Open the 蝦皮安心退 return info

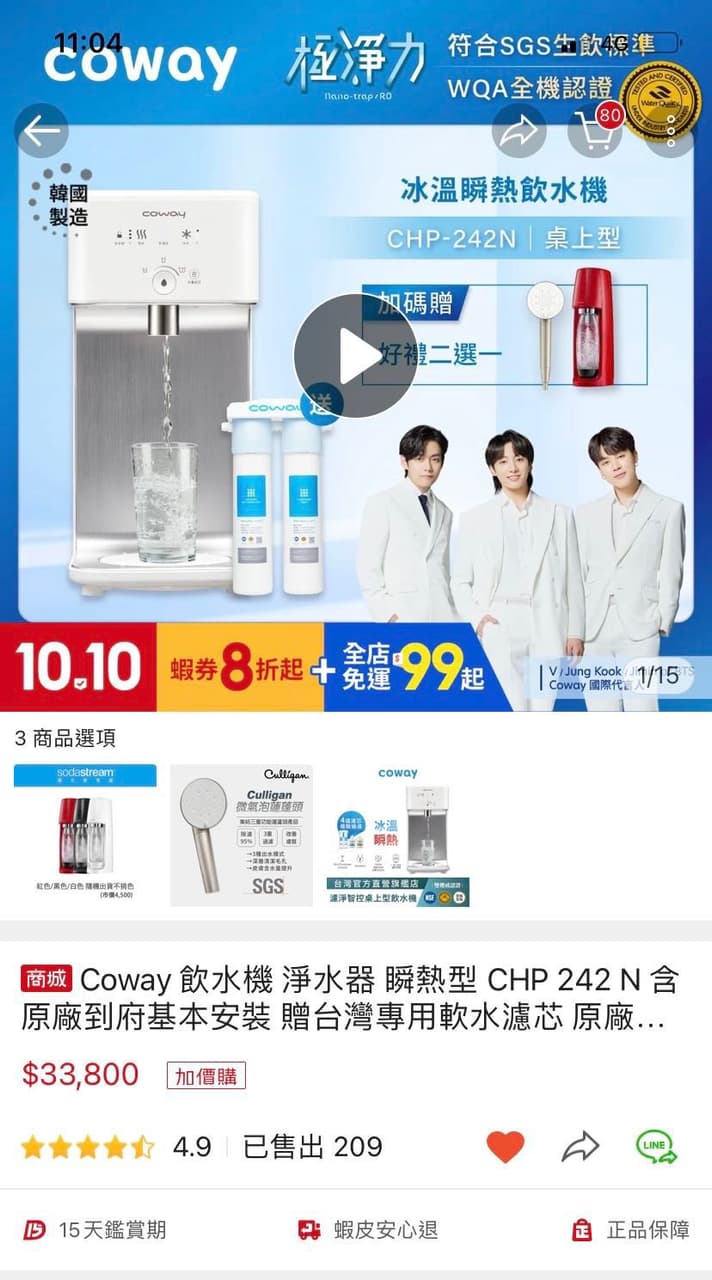coord(368,1230)
